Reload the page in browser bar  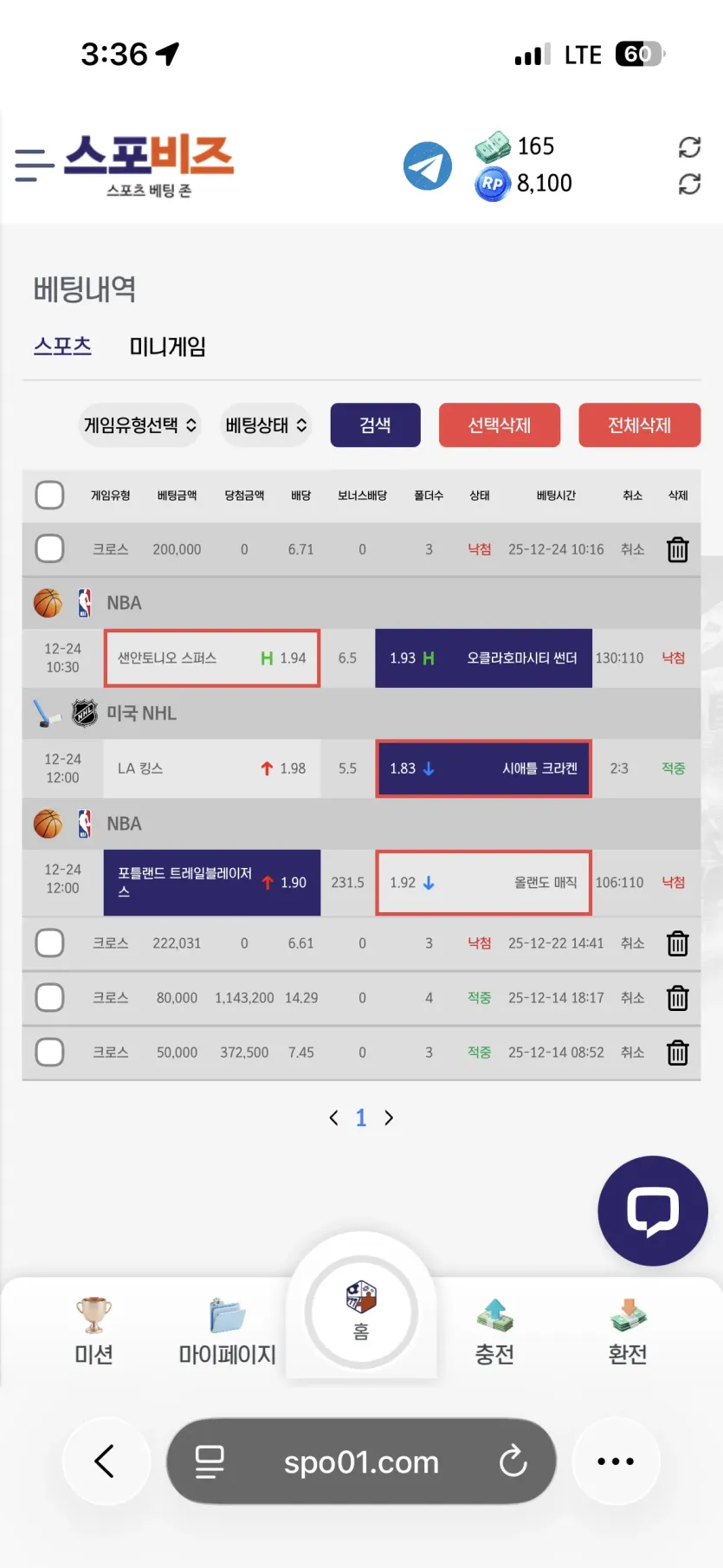point(513,1461)
